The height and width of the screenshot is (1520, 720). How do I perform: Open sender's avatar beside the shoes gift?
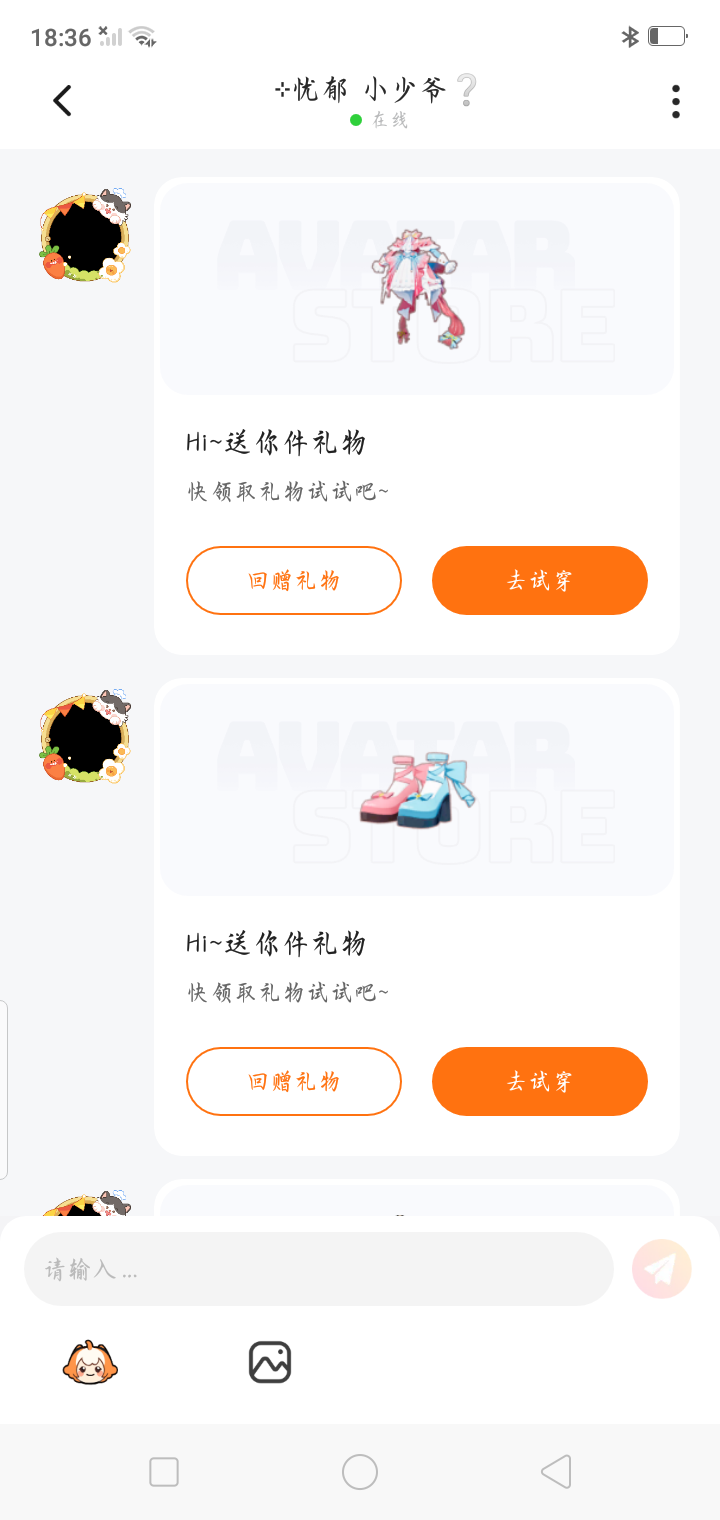tap(86, 738)
